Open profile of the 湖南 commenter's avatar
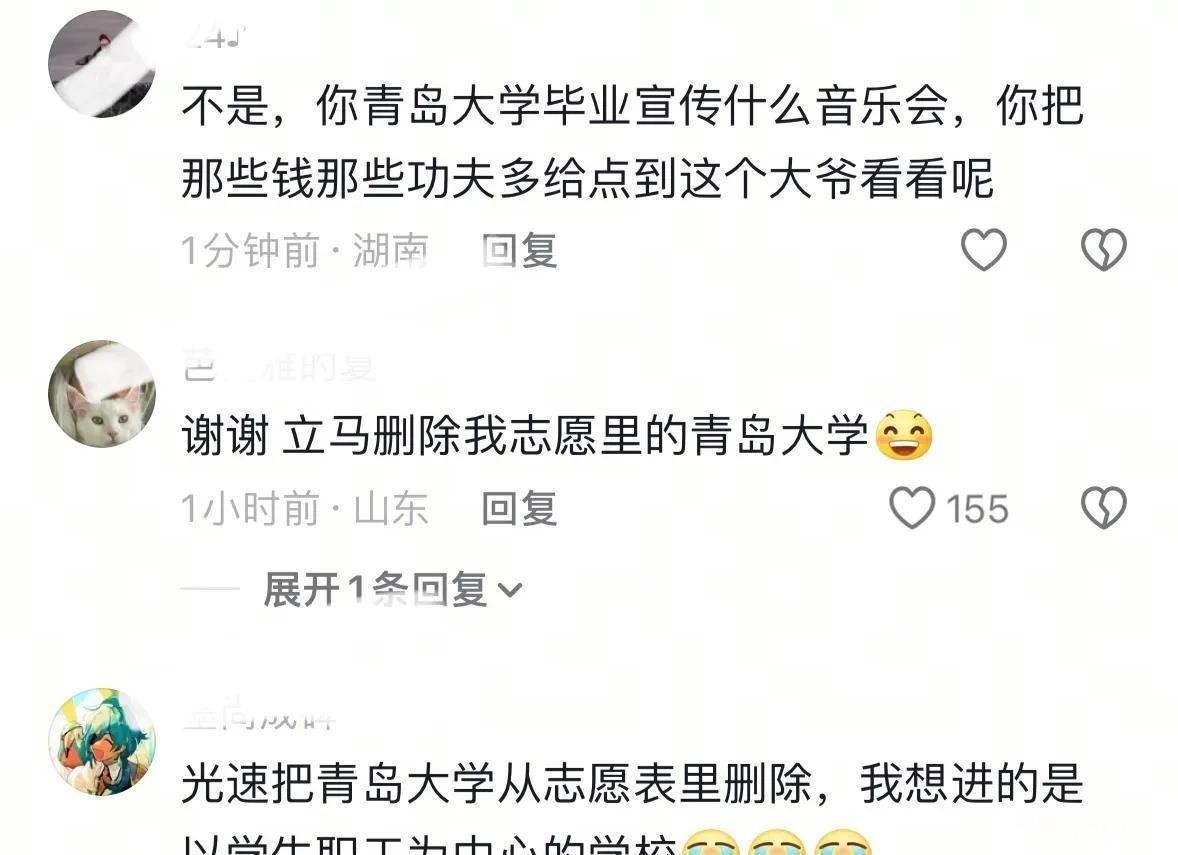Image resolution: width=1178 pixels, height=855 pixels. coord(101,62)
